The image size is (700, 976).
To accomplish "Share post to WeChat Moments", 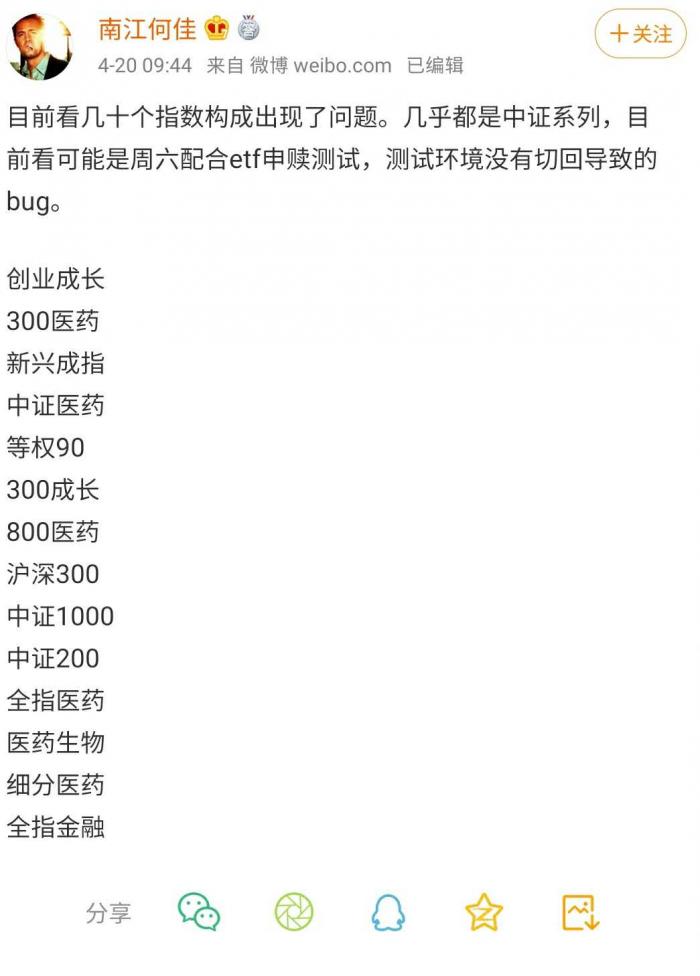I will point(294,912).
